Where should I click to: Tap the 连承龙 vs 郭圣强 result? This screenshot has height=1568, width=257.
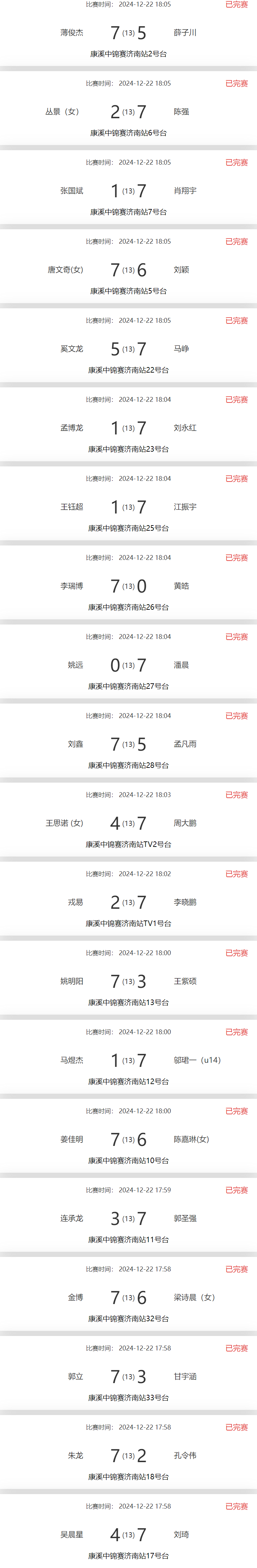(128, 1218)
